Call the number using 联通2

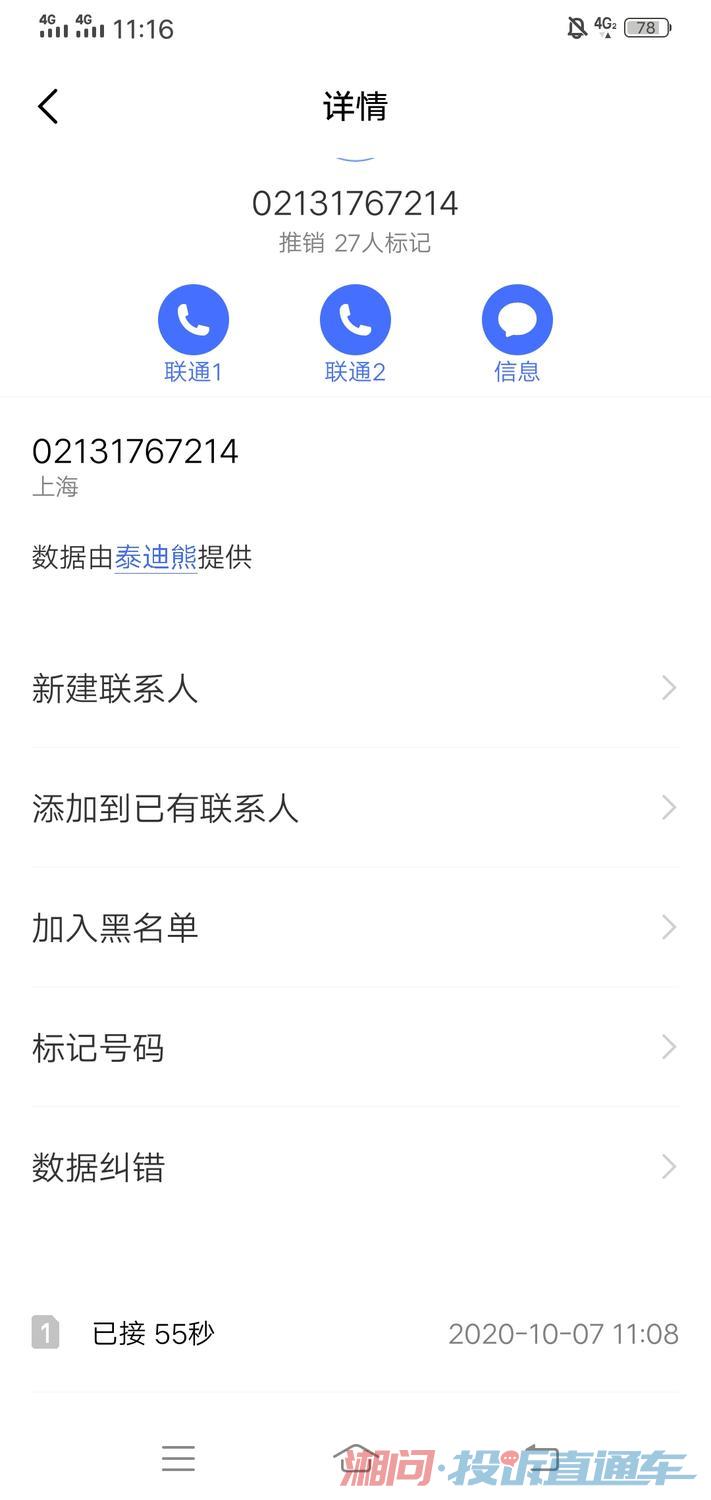[x=355, y=321]
